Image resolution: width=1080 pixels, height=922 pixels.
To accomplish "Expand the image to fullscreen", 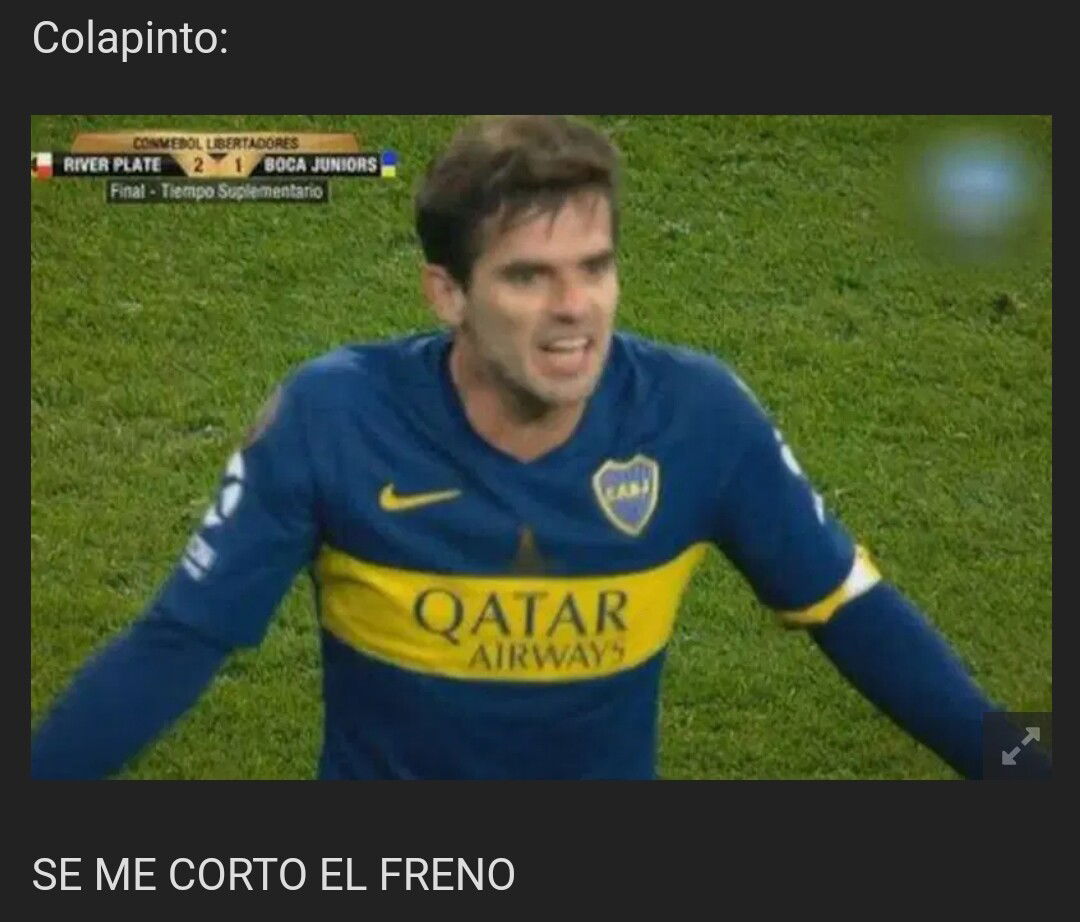I will click(x=1019, y=746).
